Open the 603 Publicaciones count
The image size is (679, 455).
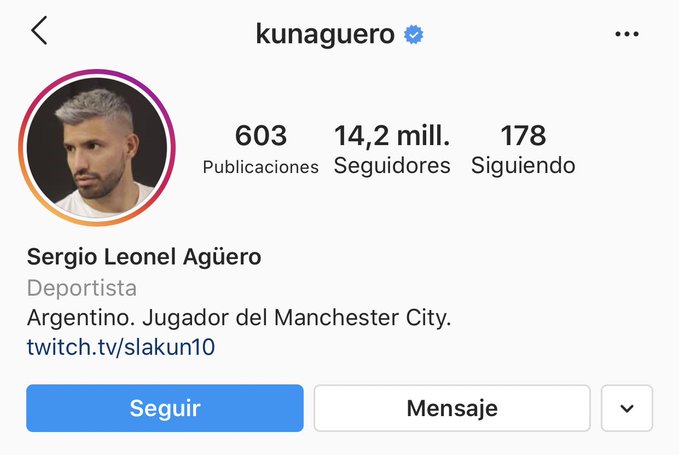click(x=261, y=149)
